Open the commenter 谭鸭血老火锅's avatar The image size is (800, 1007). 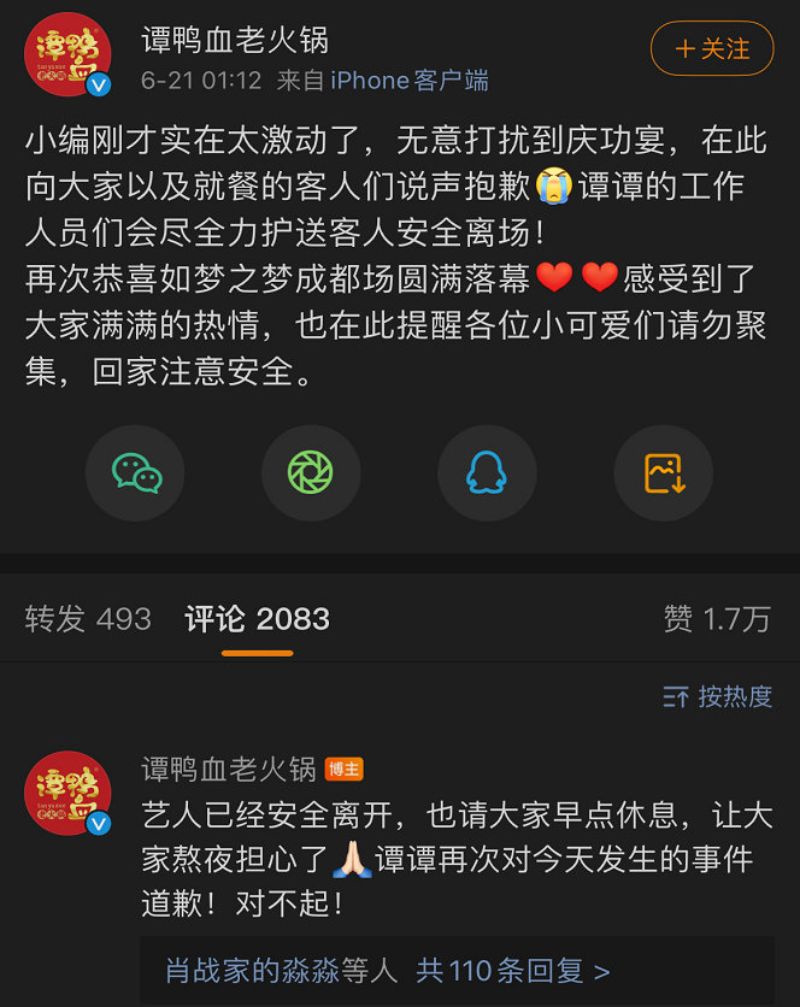tap(67, 794)
